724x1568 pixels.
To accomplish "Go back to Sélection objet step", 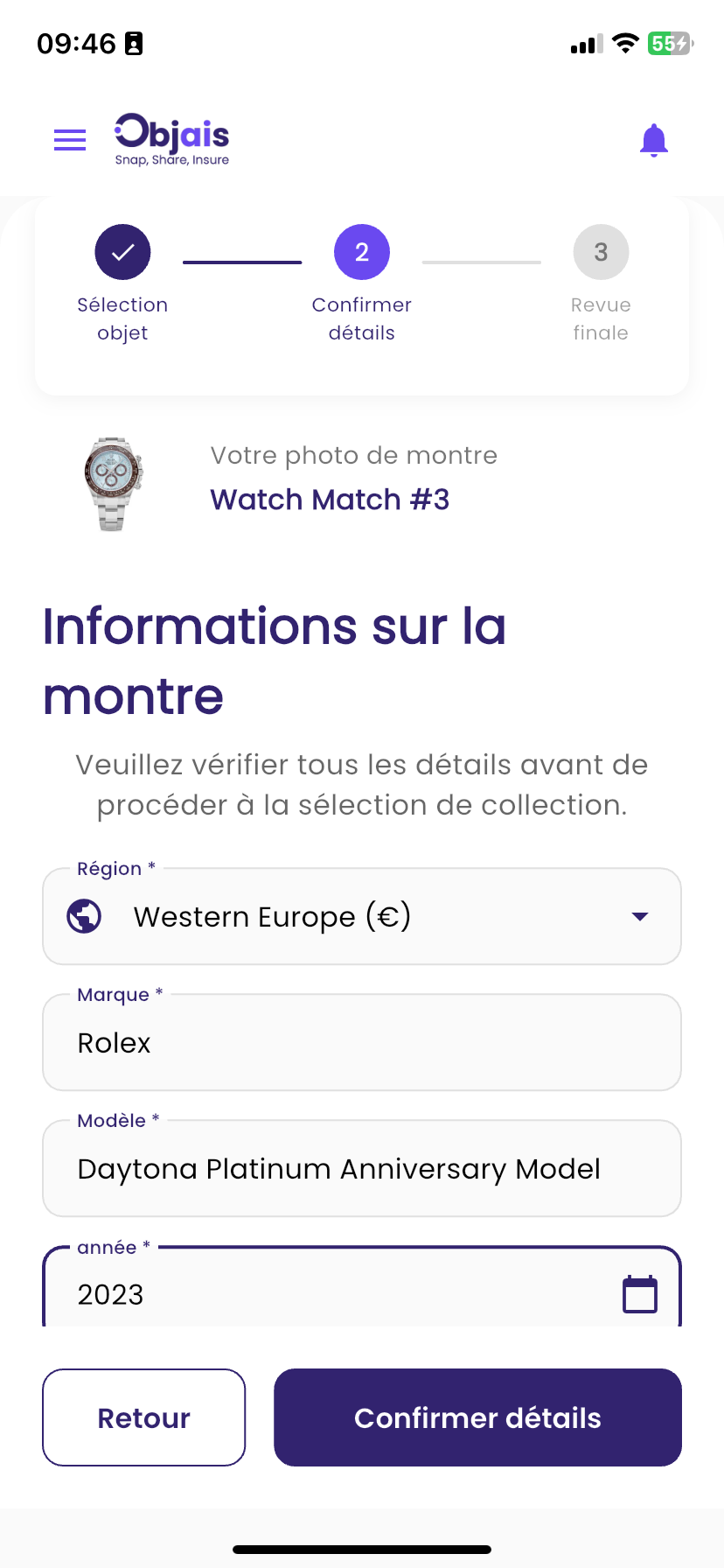I will [122, 252].
